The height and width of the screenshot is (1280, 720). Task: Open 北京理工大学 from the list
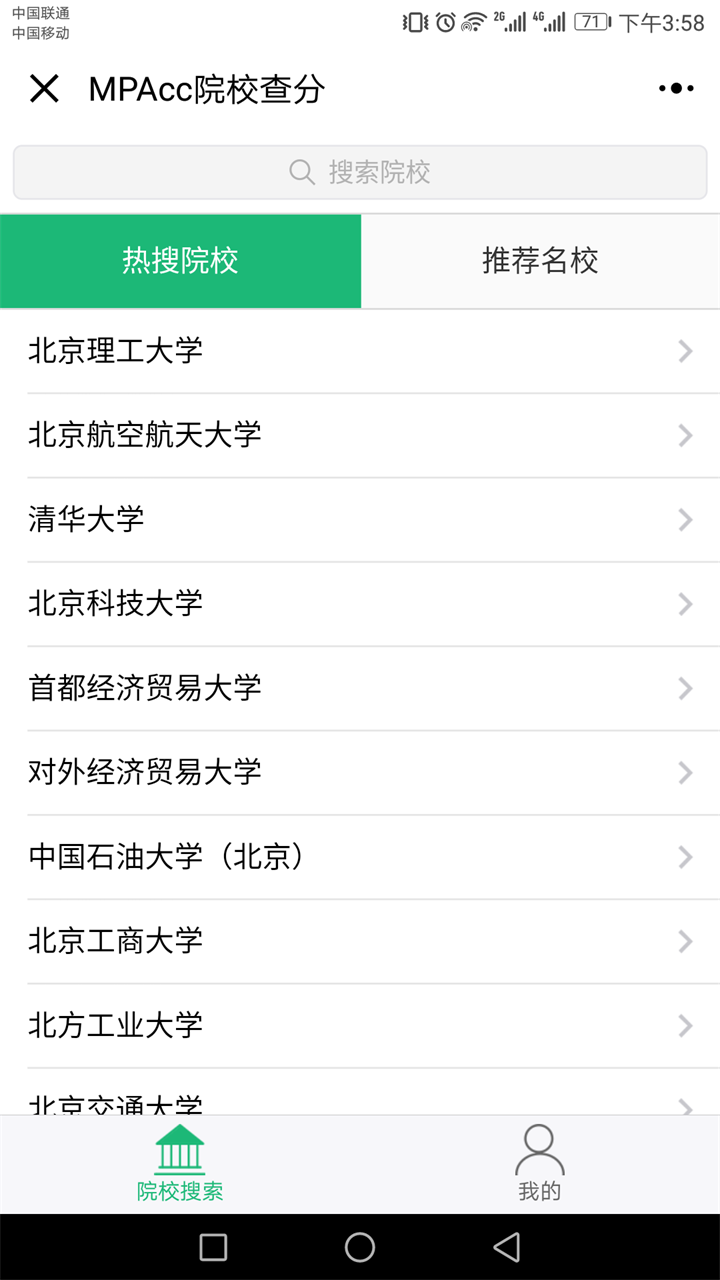coord(360,351)
